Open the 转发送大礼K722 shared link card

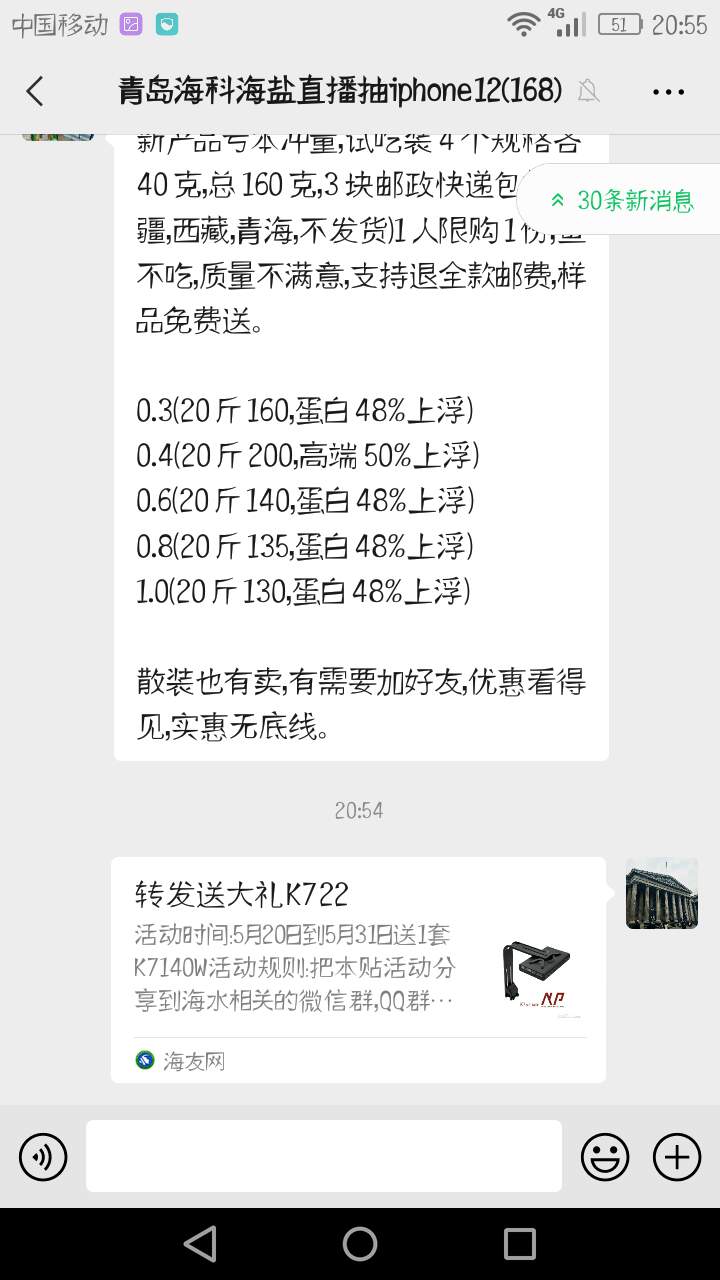click(x=358, y=968)
